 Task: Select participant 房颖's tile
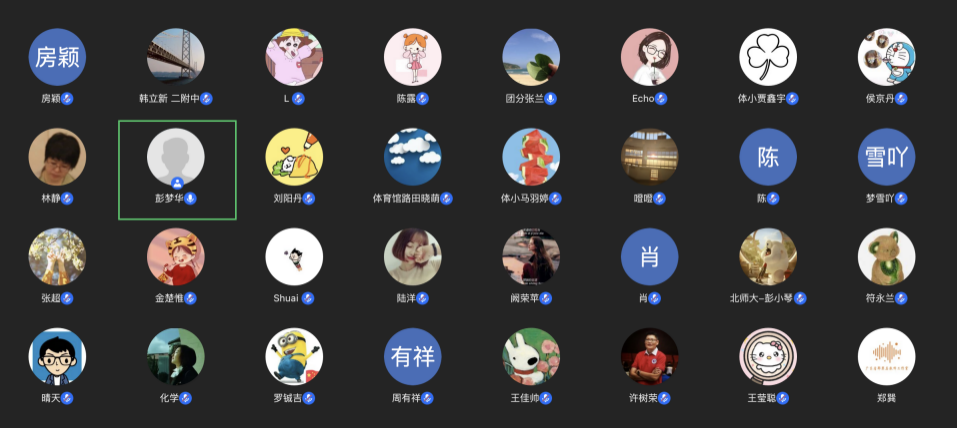57,57
